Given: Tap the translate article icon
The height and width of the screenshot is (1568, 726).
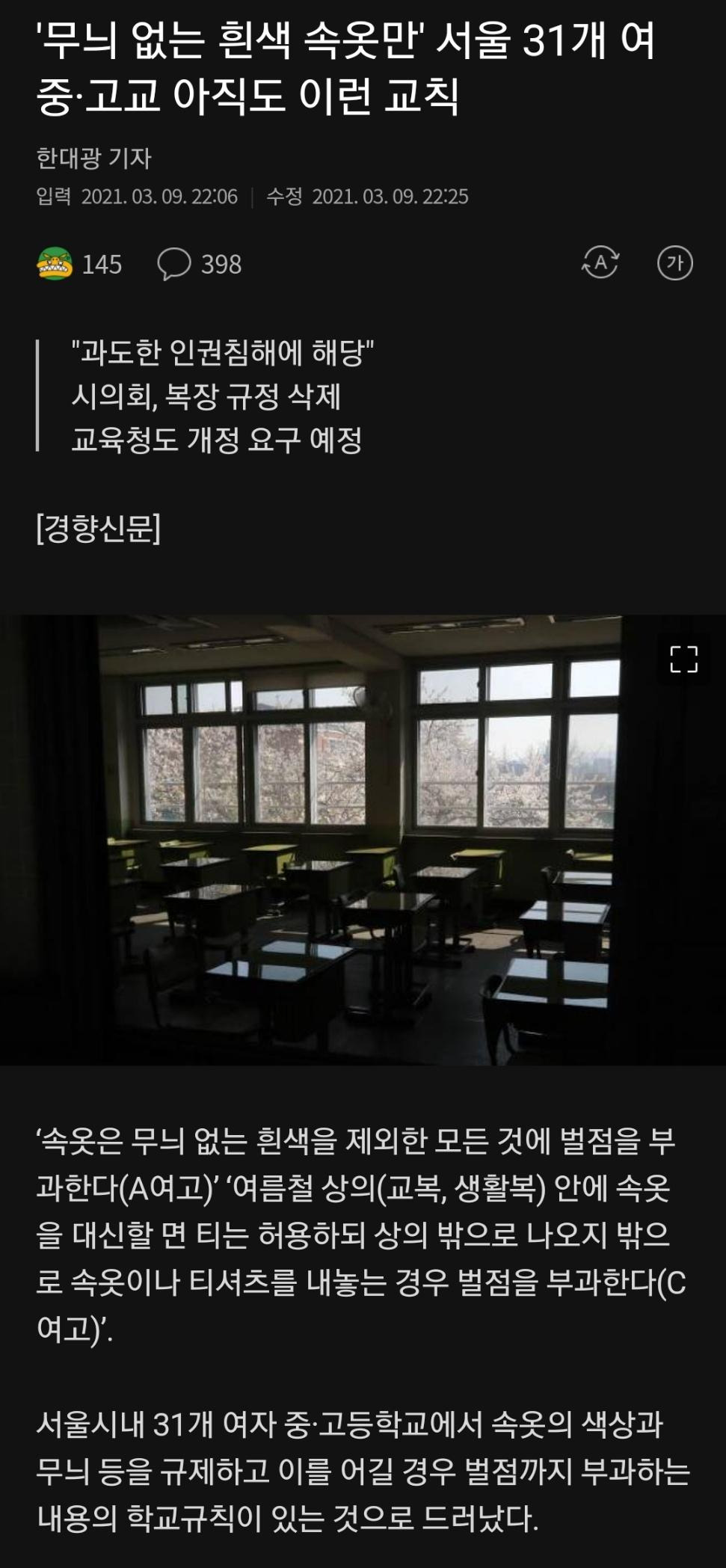Looking at the screenshot, I should (600, 263).
